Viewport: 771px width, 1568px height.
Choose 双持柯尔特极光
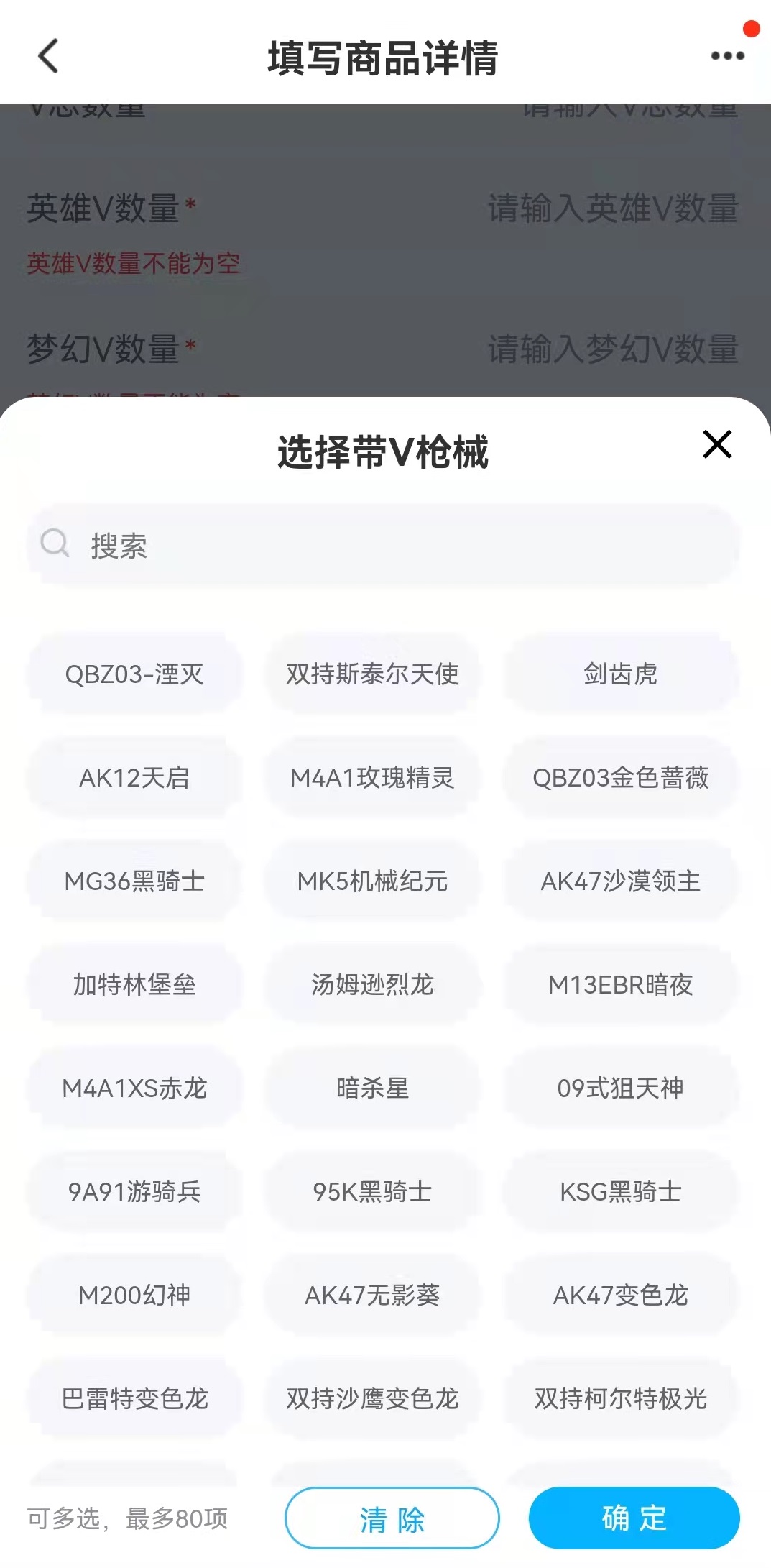click(620, 1398)
